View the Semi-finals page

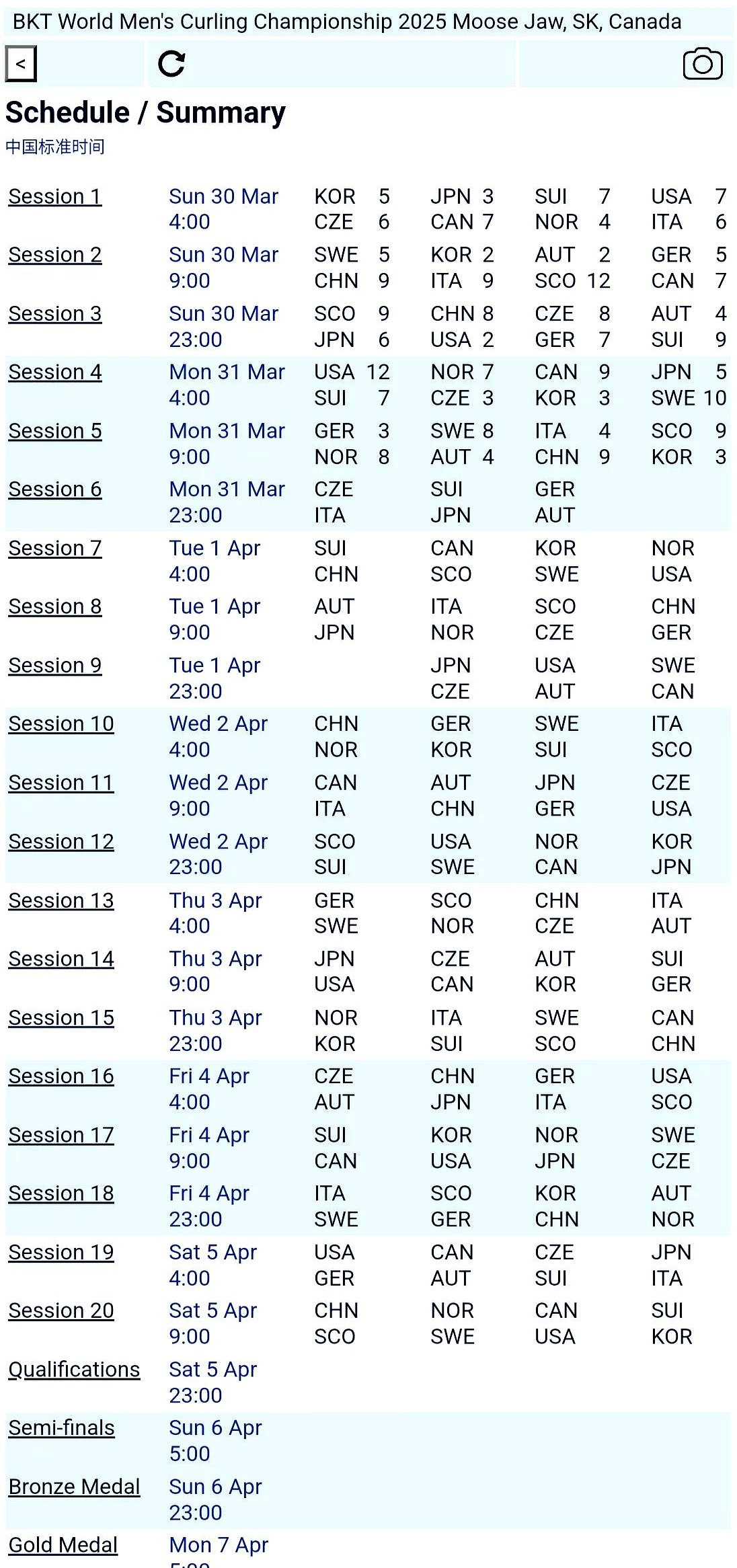pyautogui.click(x=62, y=1427)
